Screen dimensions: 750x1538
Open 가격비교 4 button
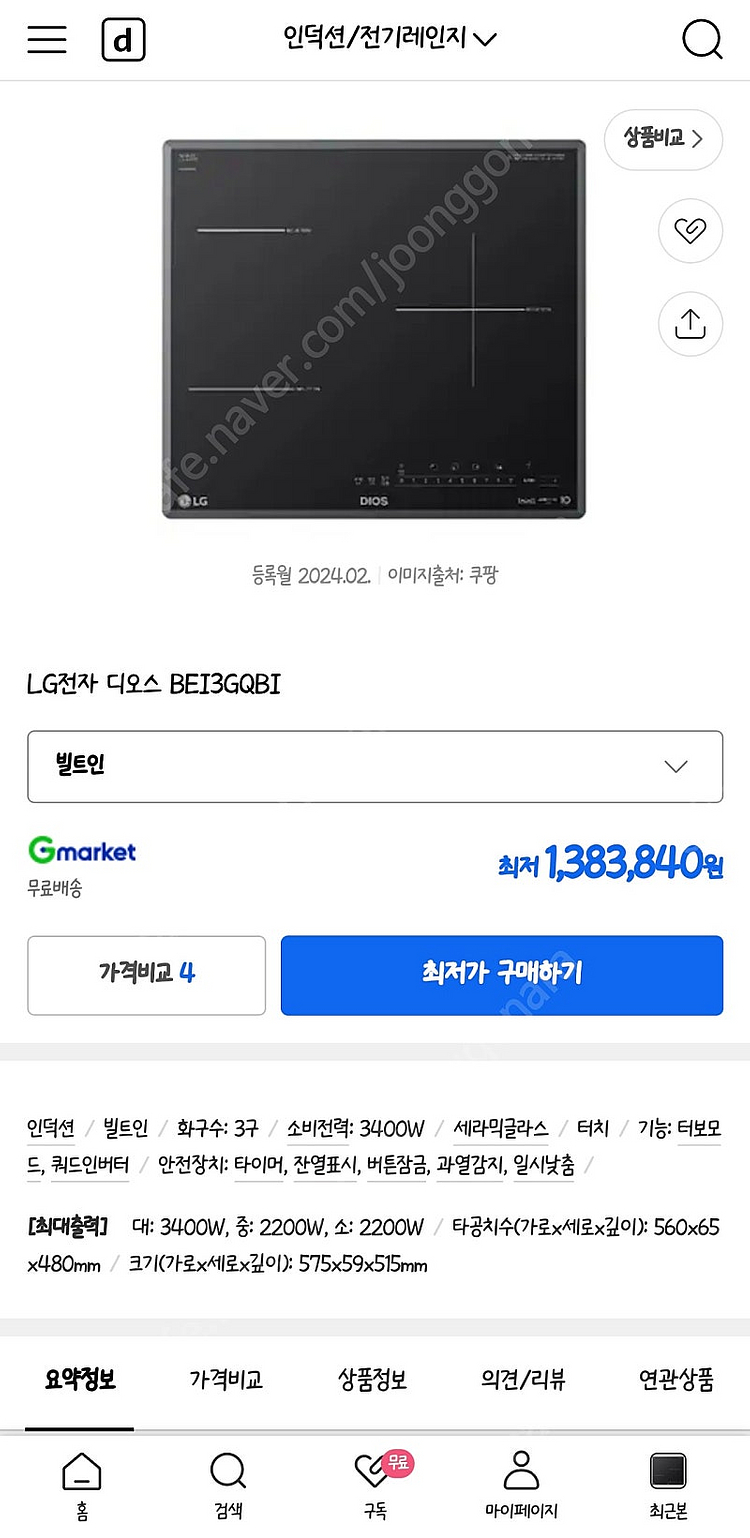146,975
